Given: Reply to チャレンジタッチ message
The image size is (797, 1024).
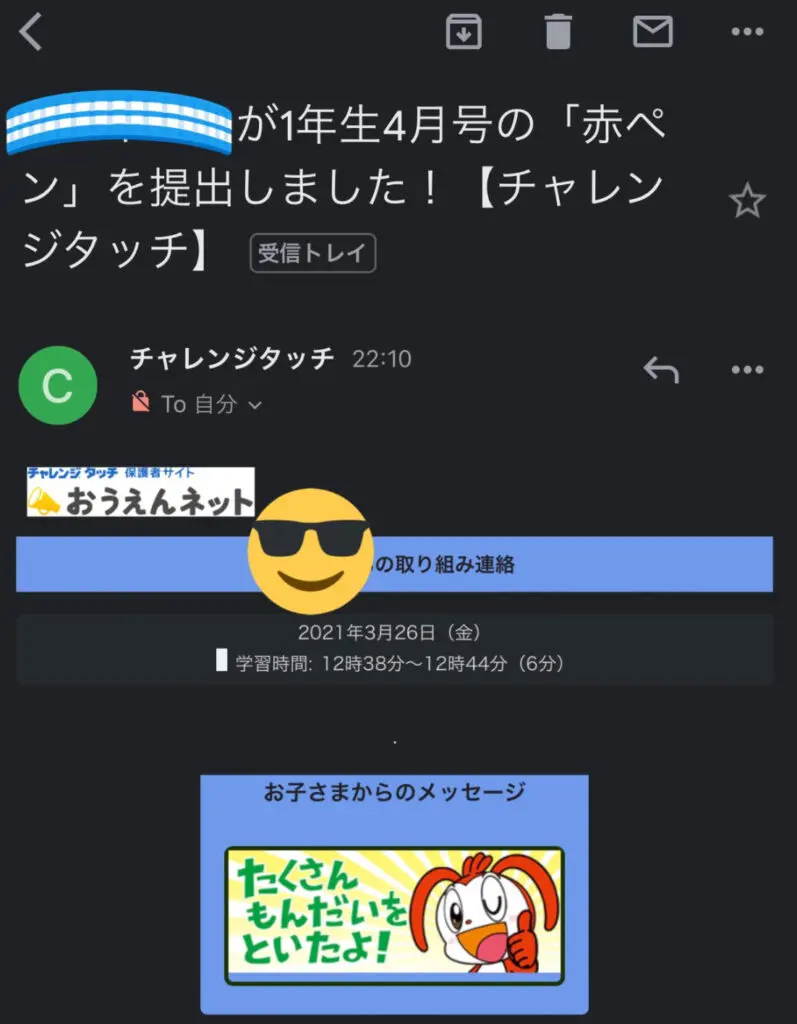Looking at the screenshot, I should coord(661,370).
